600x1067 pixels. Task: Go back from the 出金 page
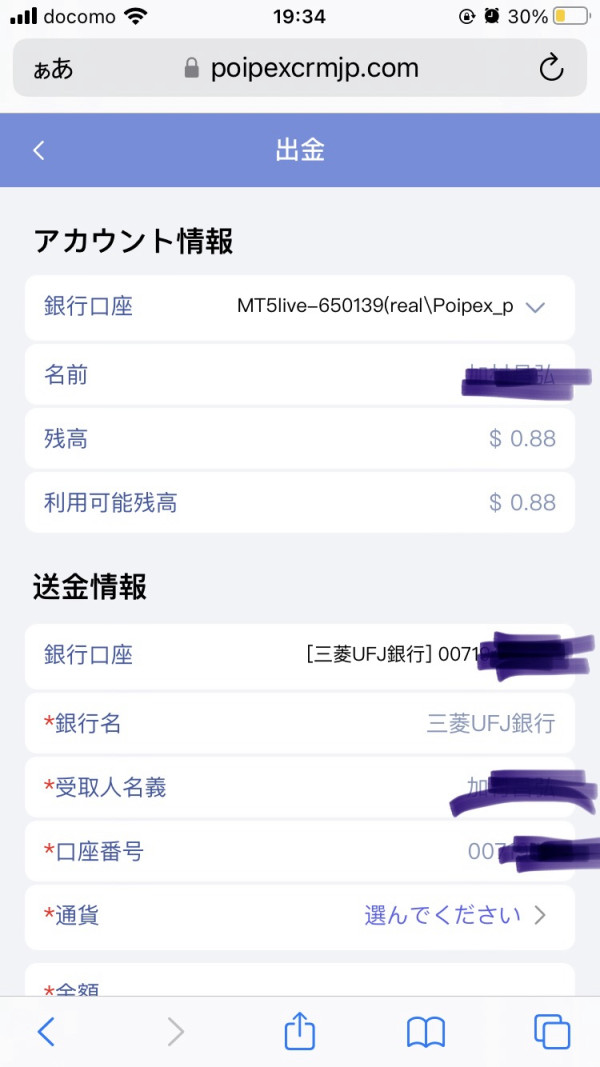click(x=39, y=151)
